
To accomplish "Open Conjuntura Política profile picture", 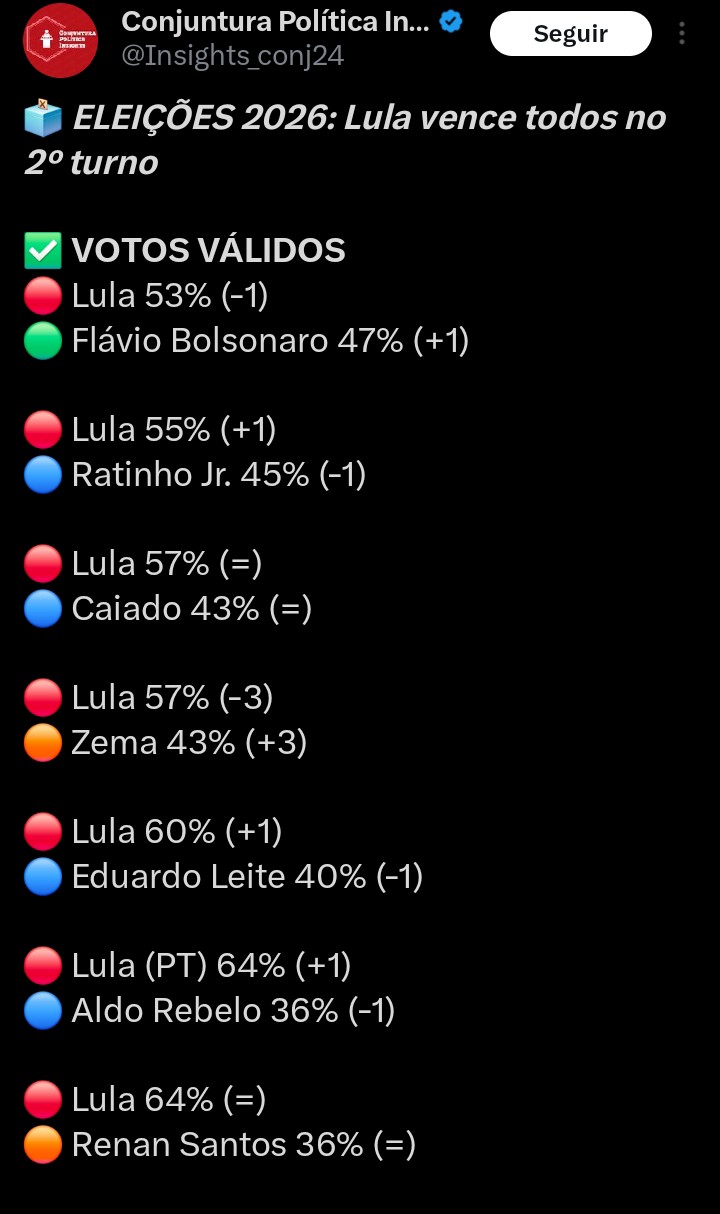I will (60, 40).
